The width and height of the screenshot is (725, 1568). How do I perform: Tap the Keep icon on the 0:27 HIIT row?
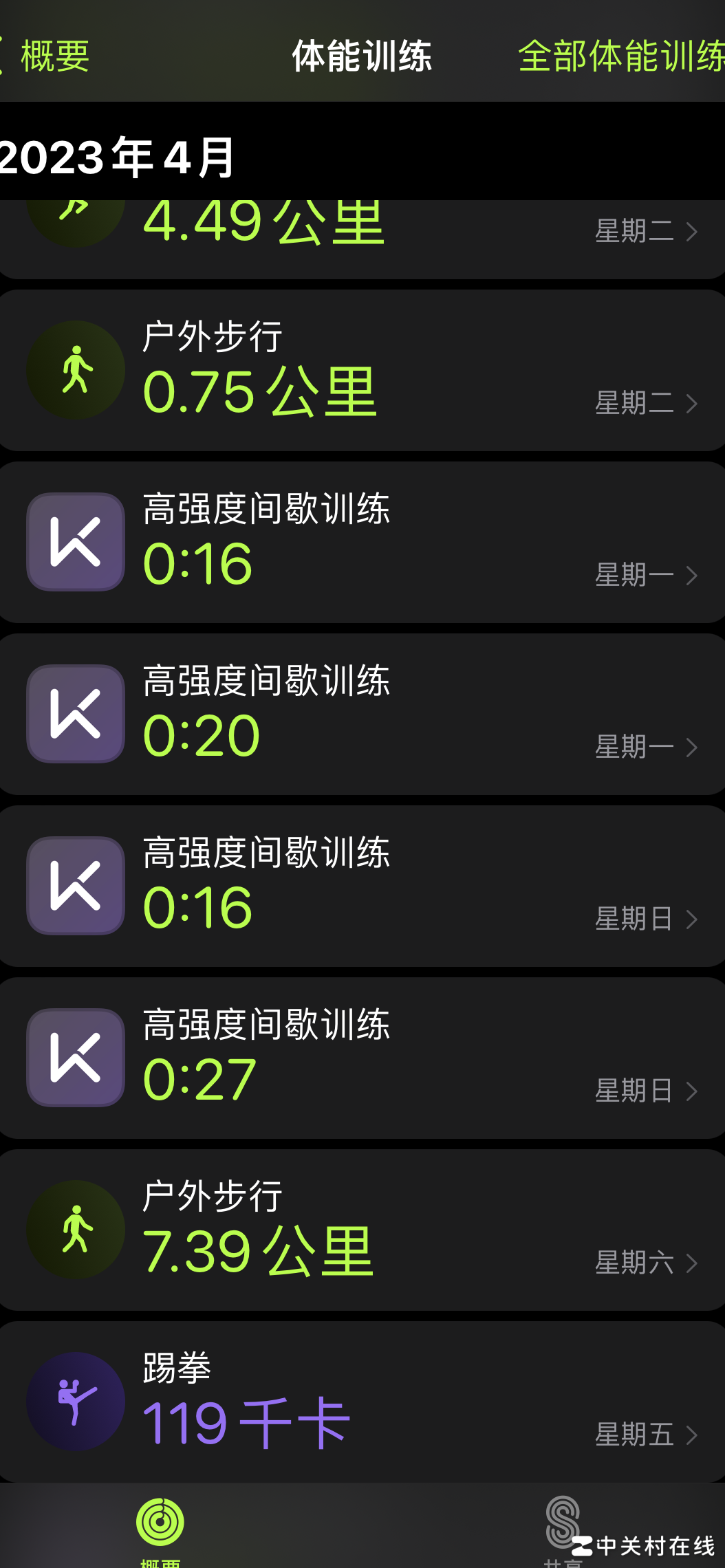tap(76, 1058)
